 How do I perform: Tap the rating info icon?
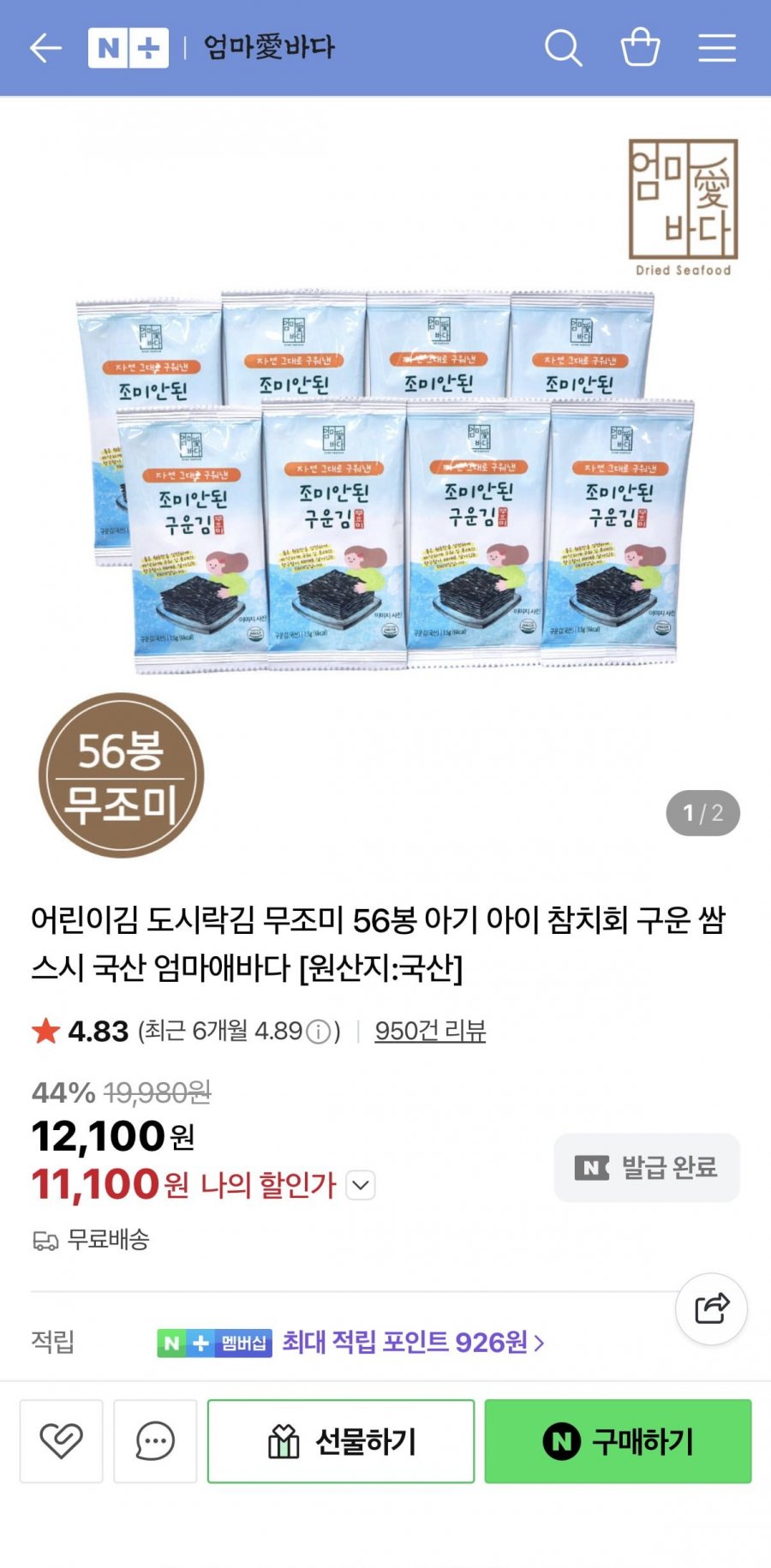tap(318, 1032)
